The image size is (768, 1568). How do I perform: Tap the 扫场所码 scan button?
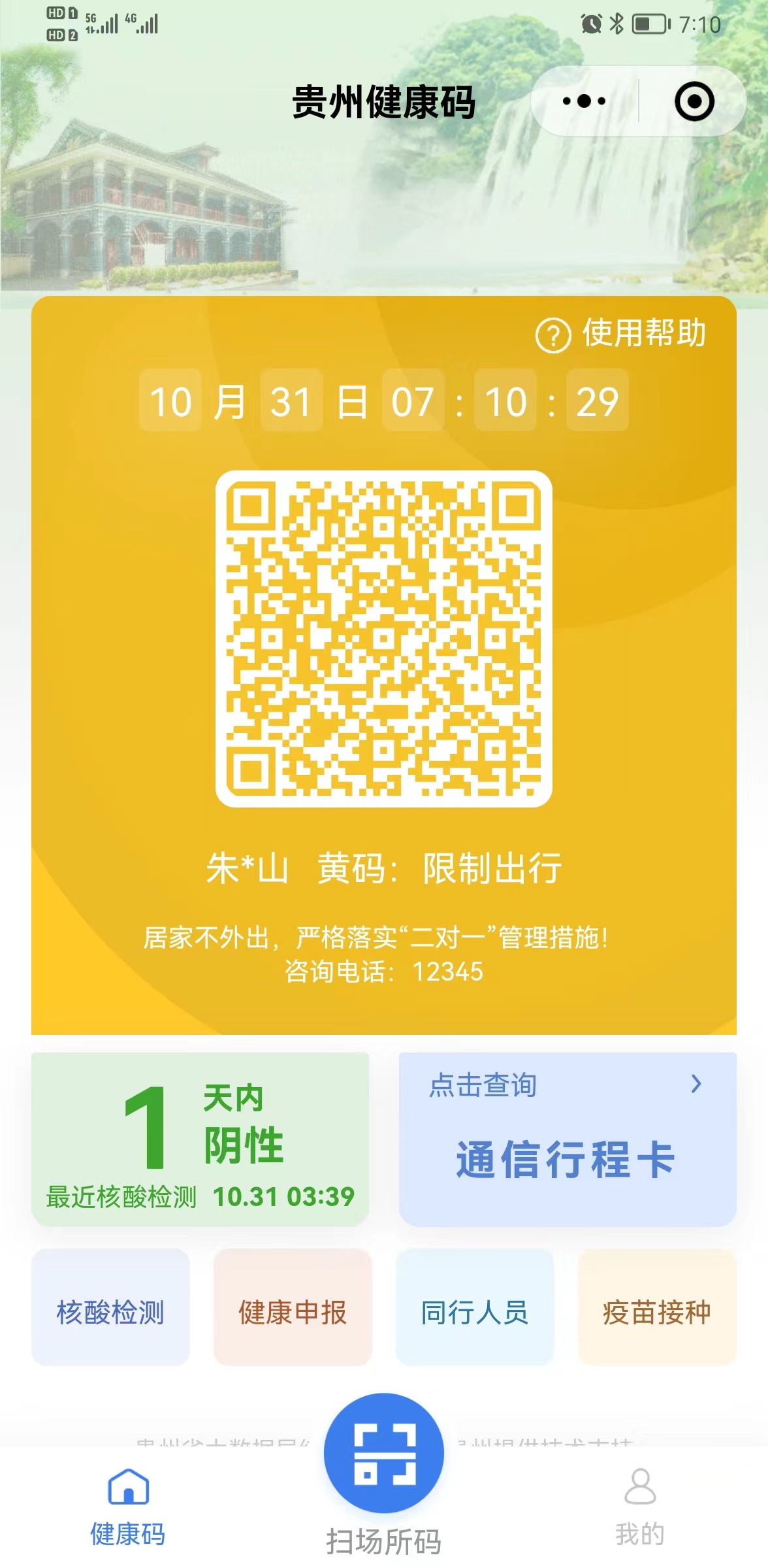point(384,1454)
